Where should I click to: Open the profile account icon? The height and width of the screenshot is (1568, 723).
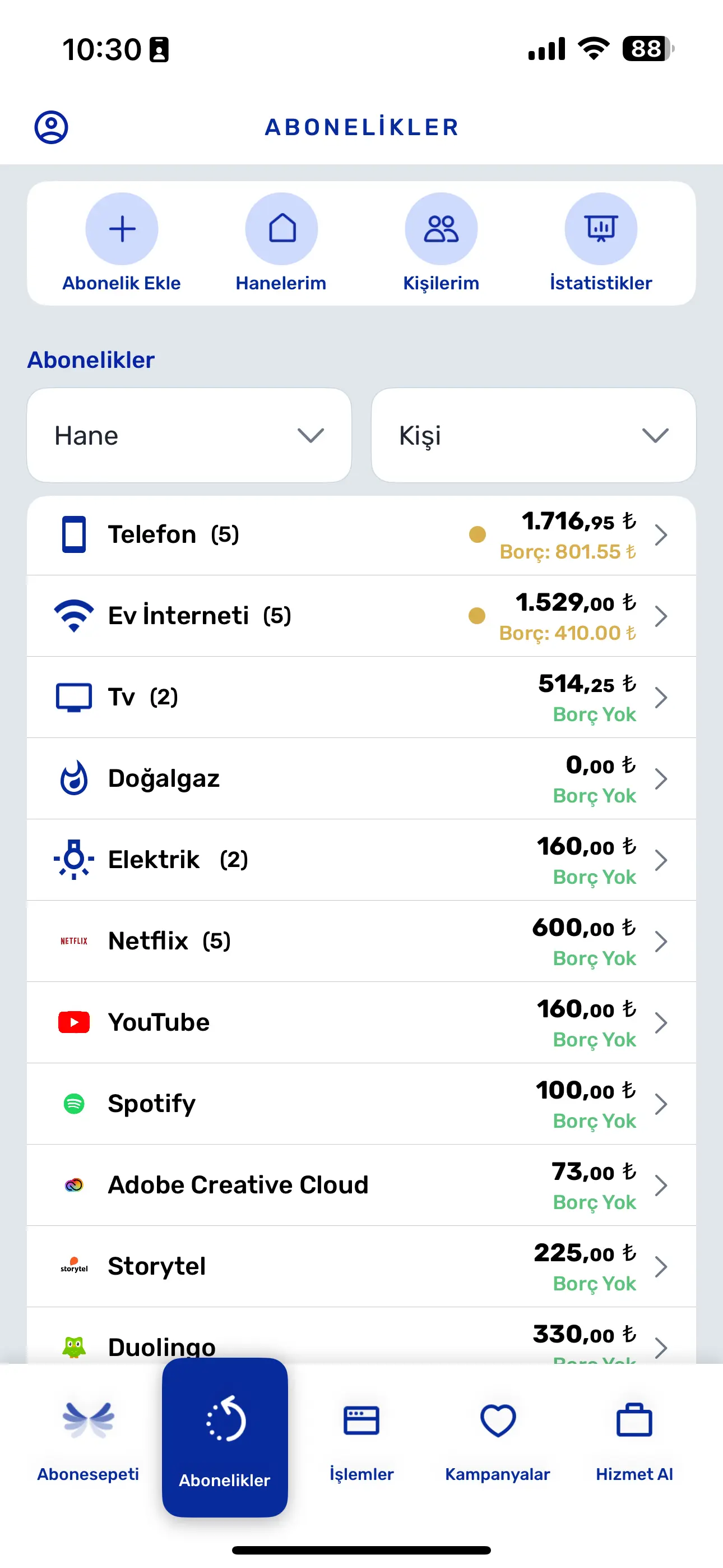pyautogui.click(x=52, y=127)
